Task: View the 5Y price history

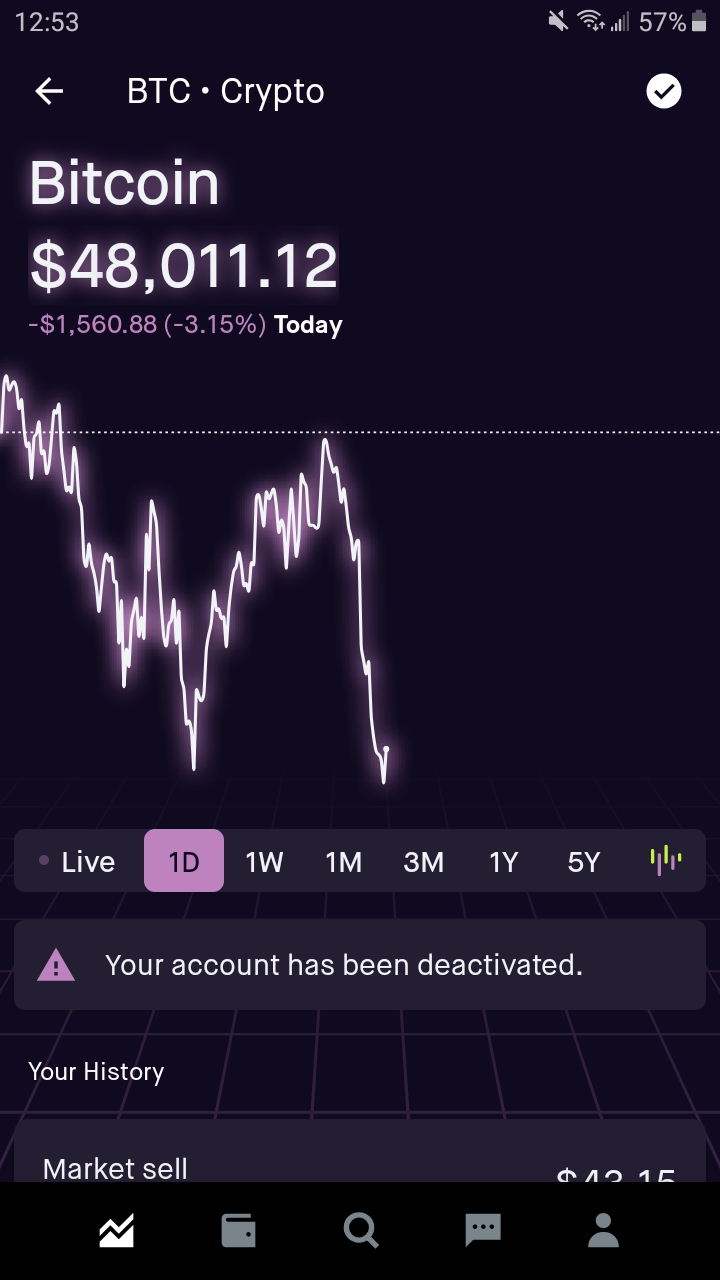Action: pyautogui.click(x=583, y=862)
